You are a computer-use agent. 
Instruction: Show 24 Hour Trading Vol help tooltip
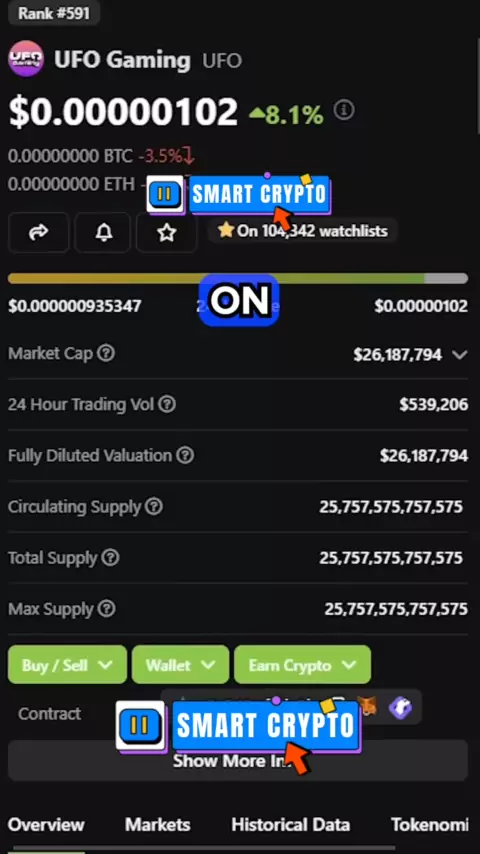click(x=167, y=404)
